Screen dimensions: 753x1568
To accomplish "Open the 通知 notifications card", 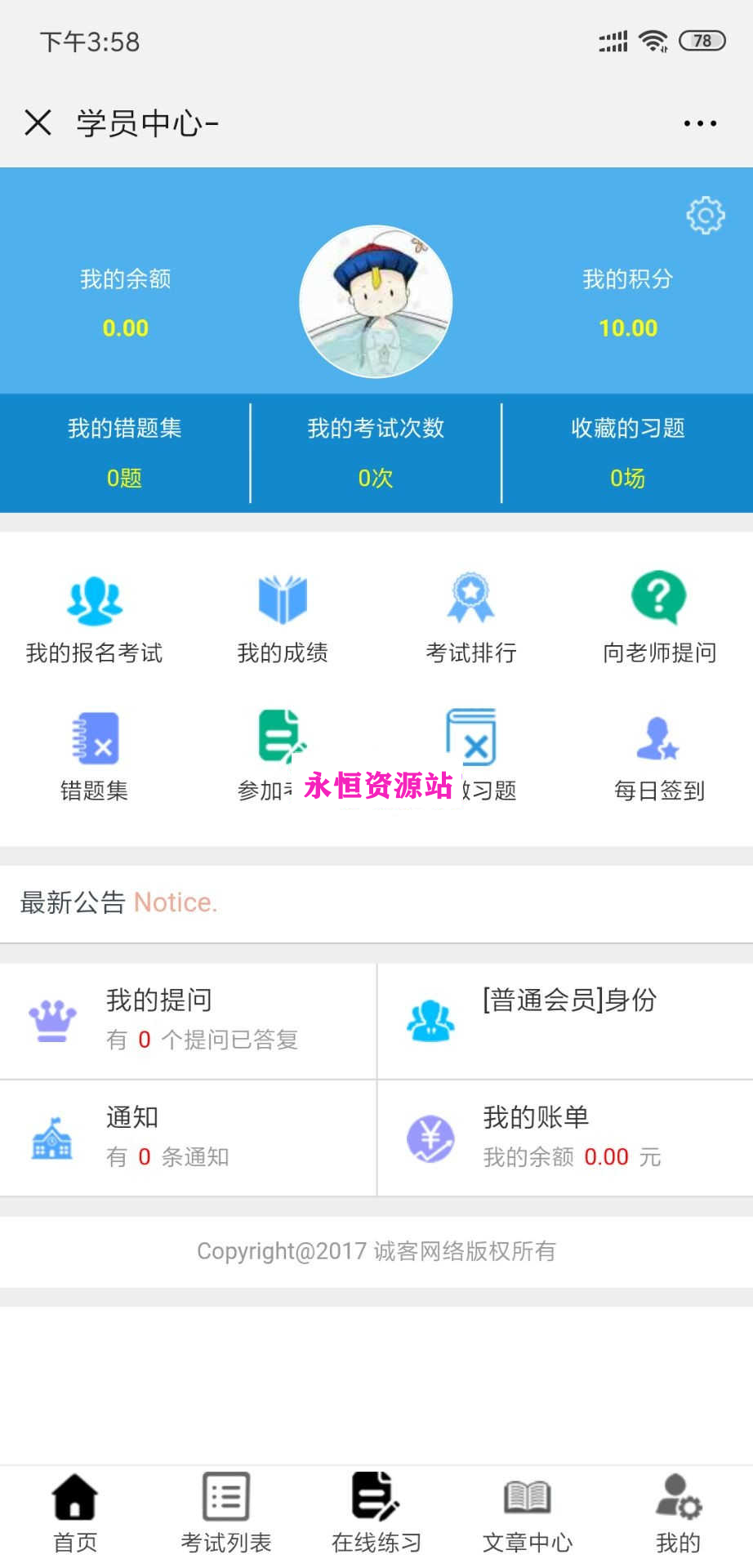I will point(188,1137).
